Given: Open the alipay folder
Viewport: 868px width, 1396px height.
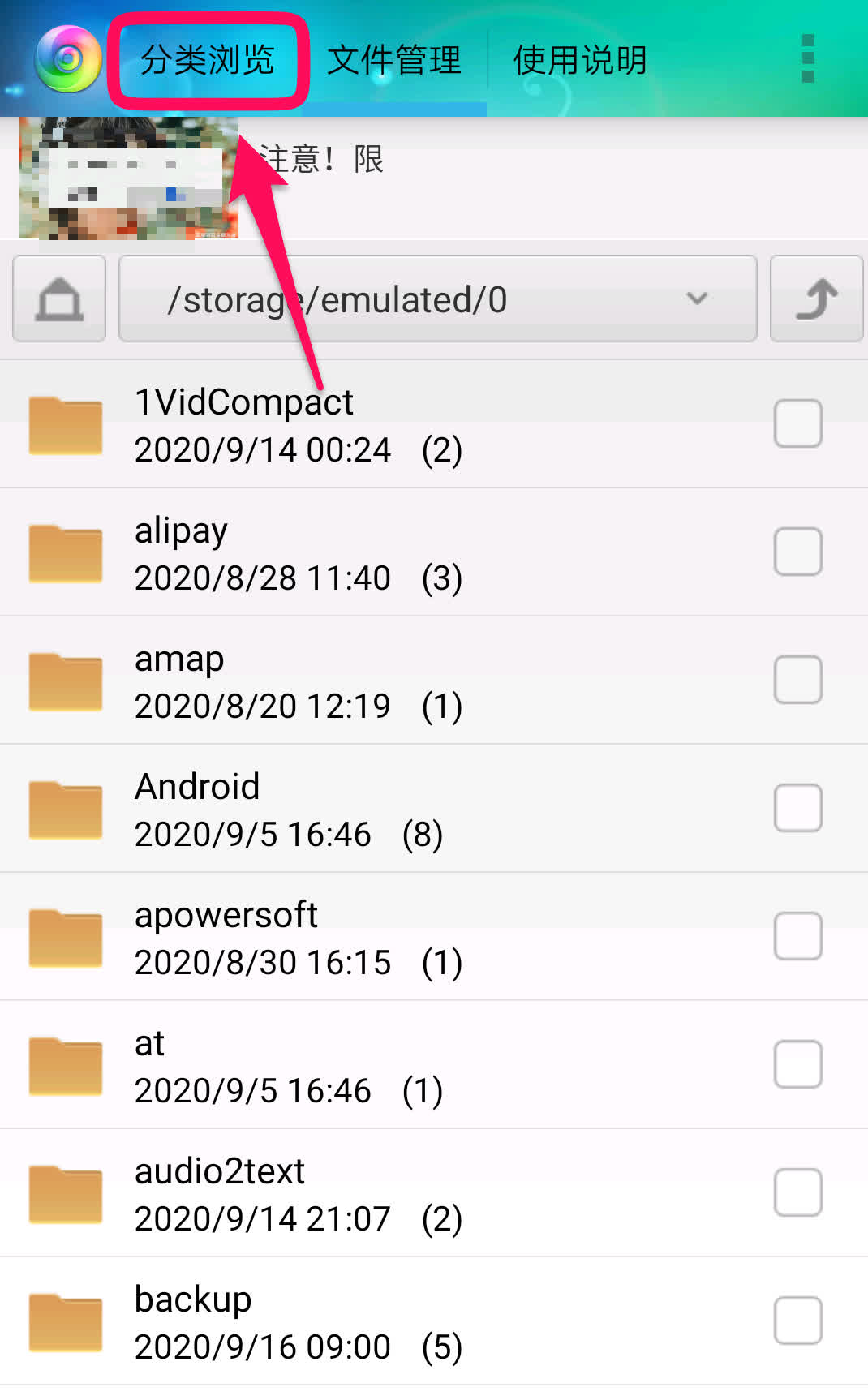Looking at the screenshot, I should pyautogui.click(x=434, y=552).
